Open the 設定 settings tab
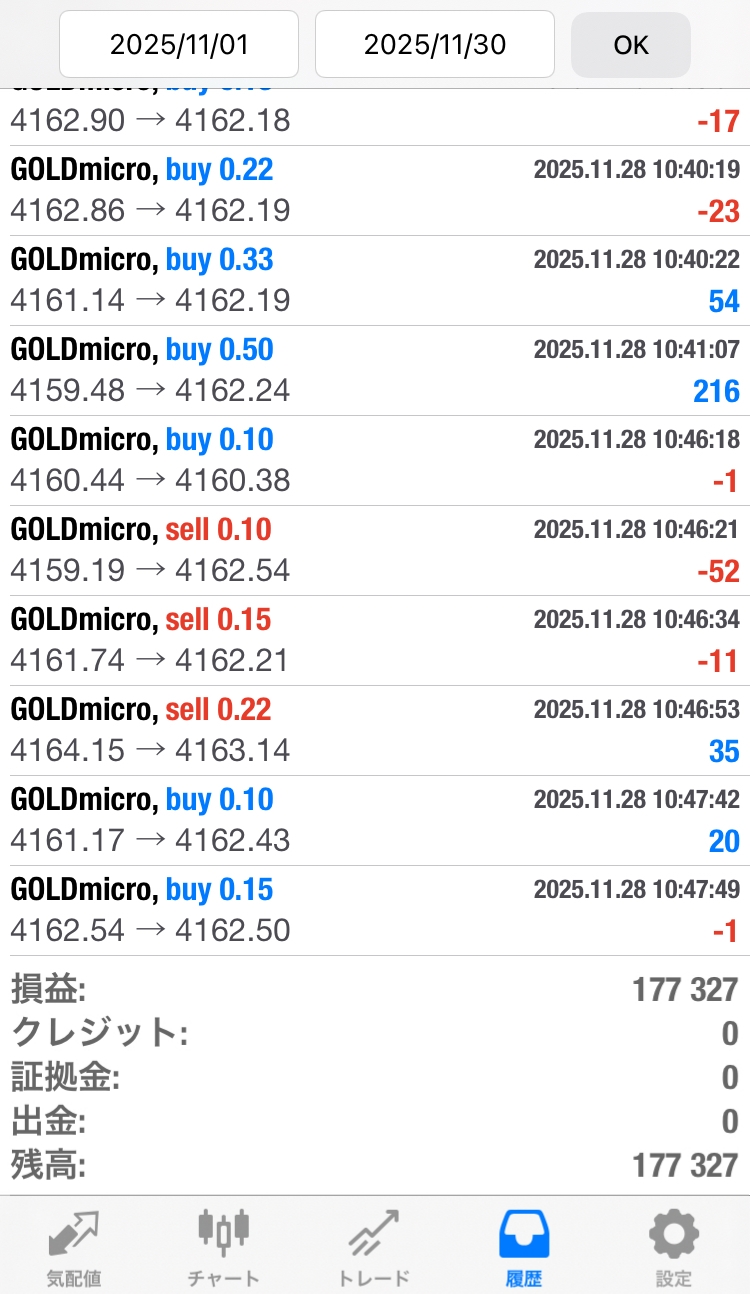 673,1246
